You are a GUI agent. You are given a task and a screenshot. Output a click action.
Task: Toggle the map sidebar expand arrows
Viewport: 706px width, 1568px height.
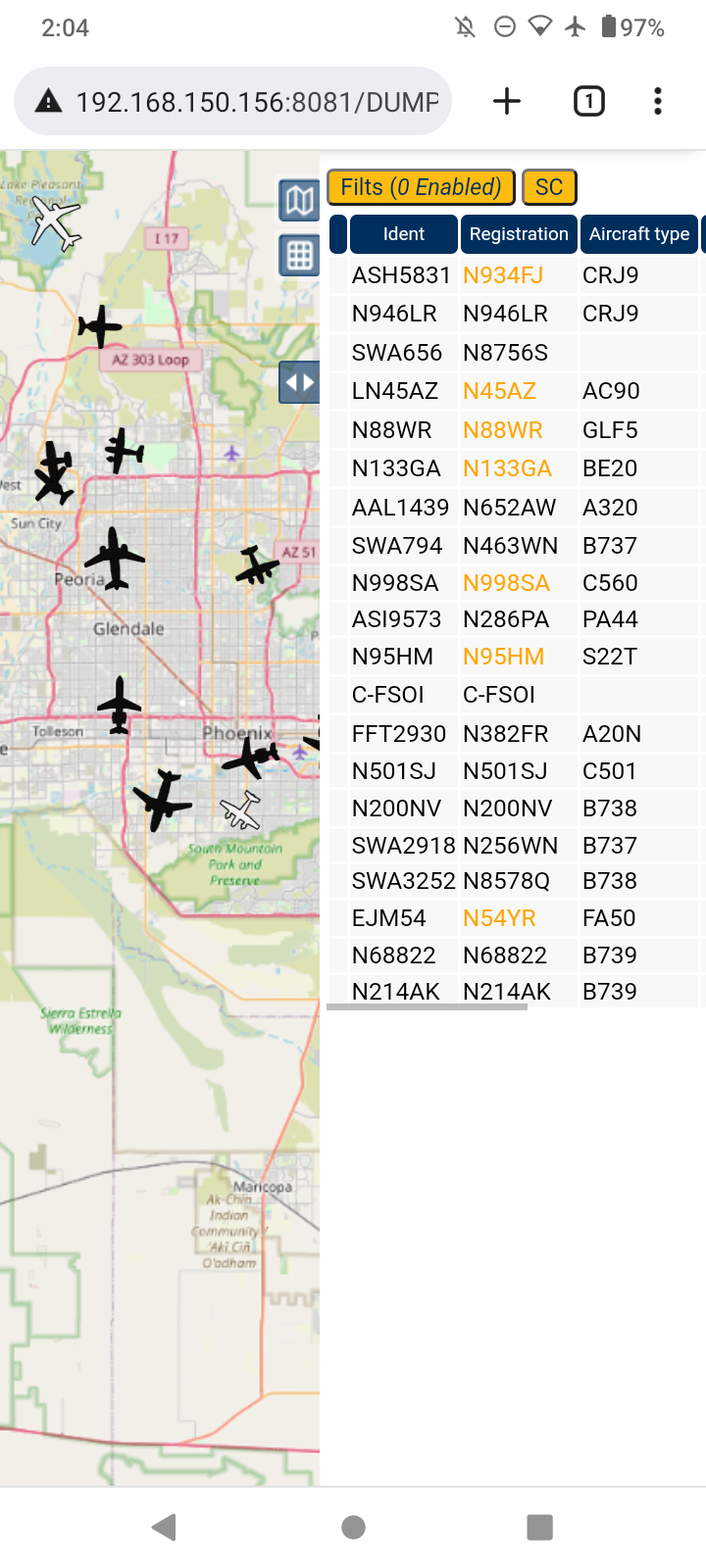299,382
